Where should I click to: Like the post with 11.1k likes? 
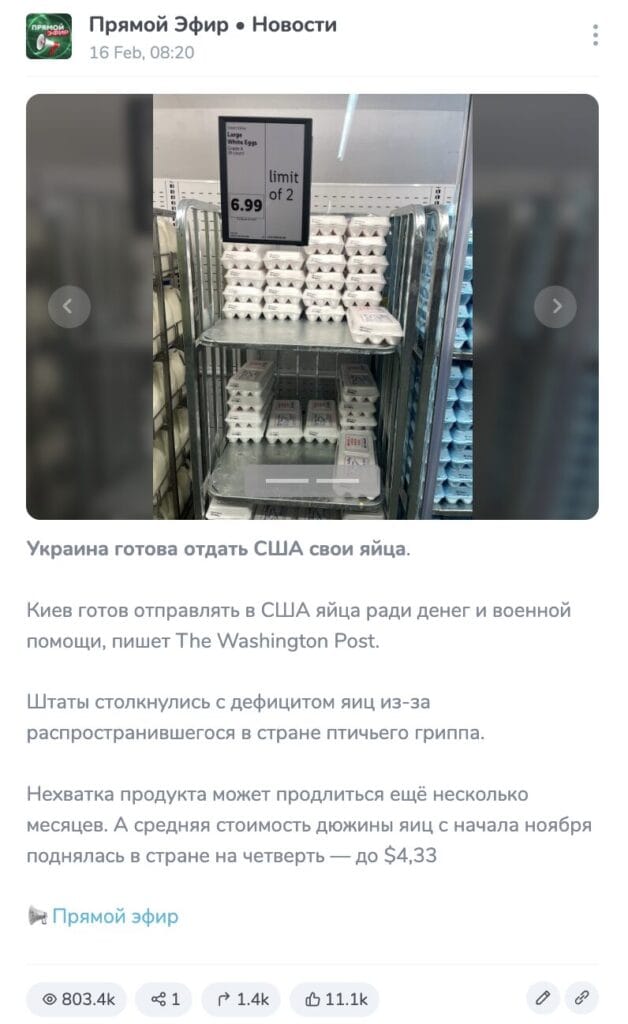[x=334, y=997]
